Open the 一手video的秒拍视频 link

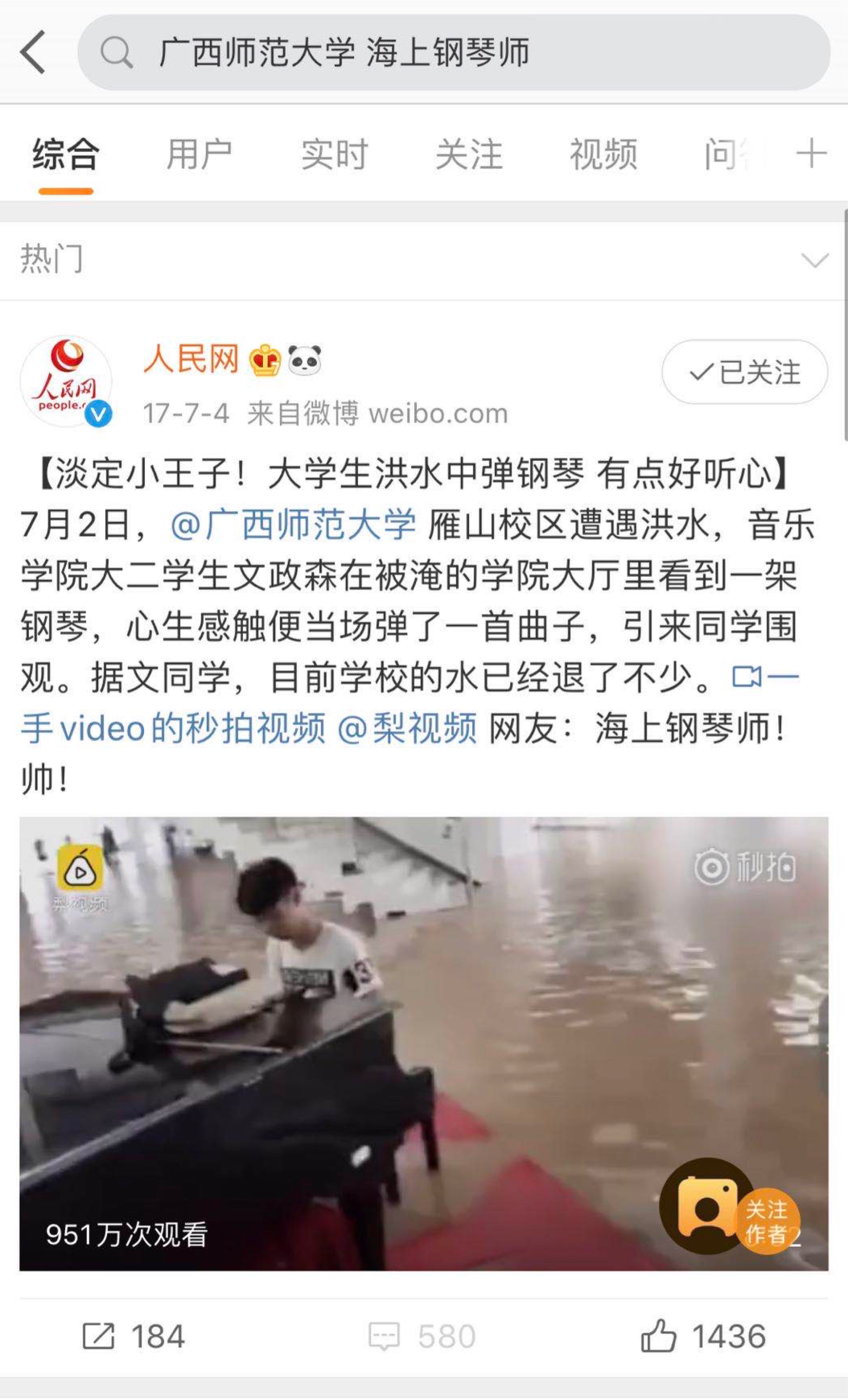tap(173, 728)
